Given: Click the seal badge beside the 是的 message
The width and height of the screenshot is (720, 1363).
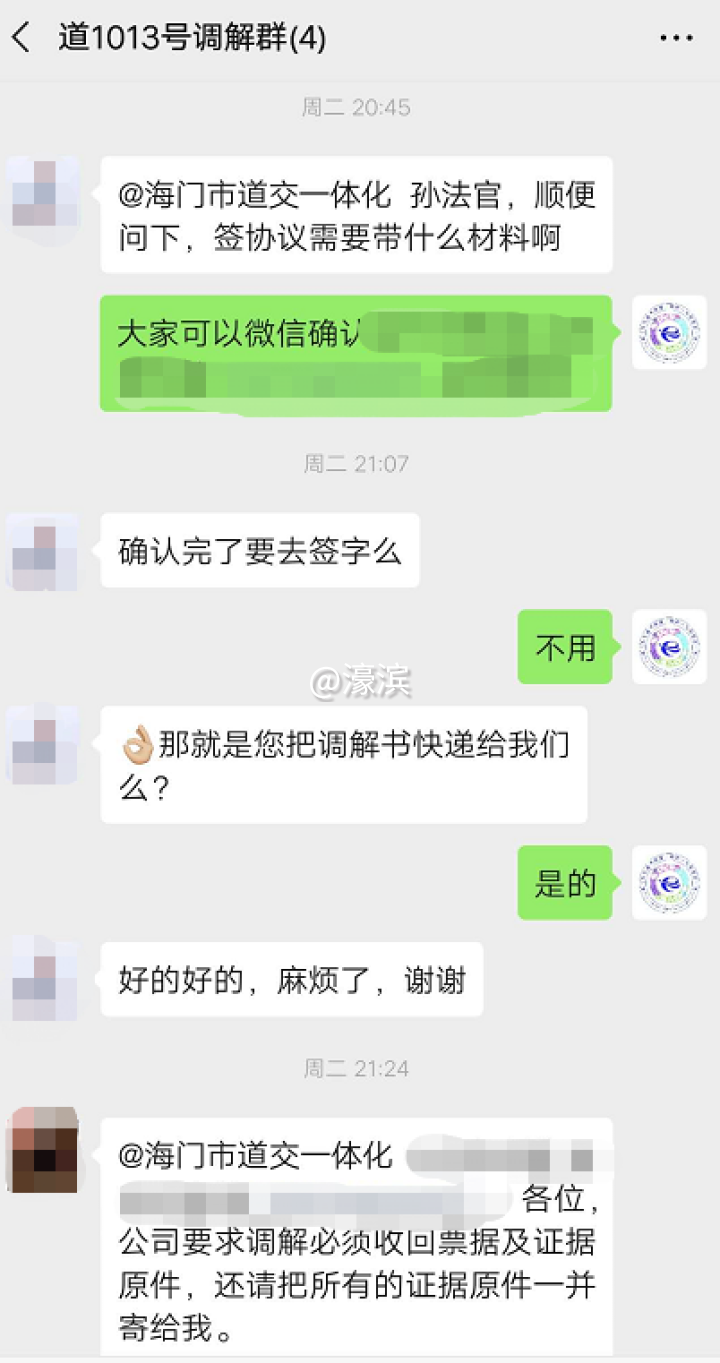Looking at the screenshot, I should click(668, 884).
